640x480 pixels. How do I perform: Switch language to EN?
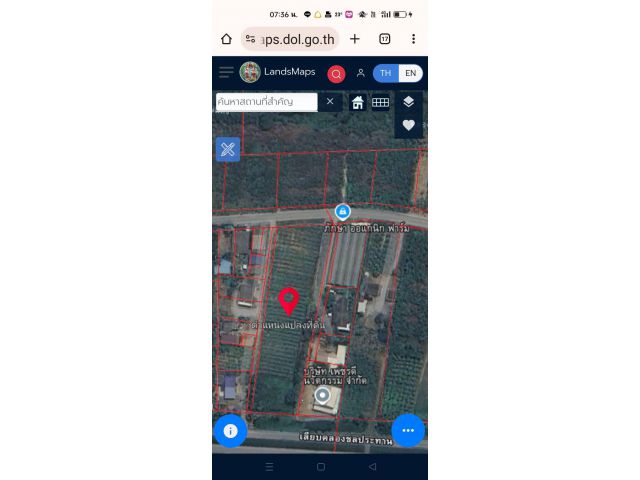coord(410,73)
